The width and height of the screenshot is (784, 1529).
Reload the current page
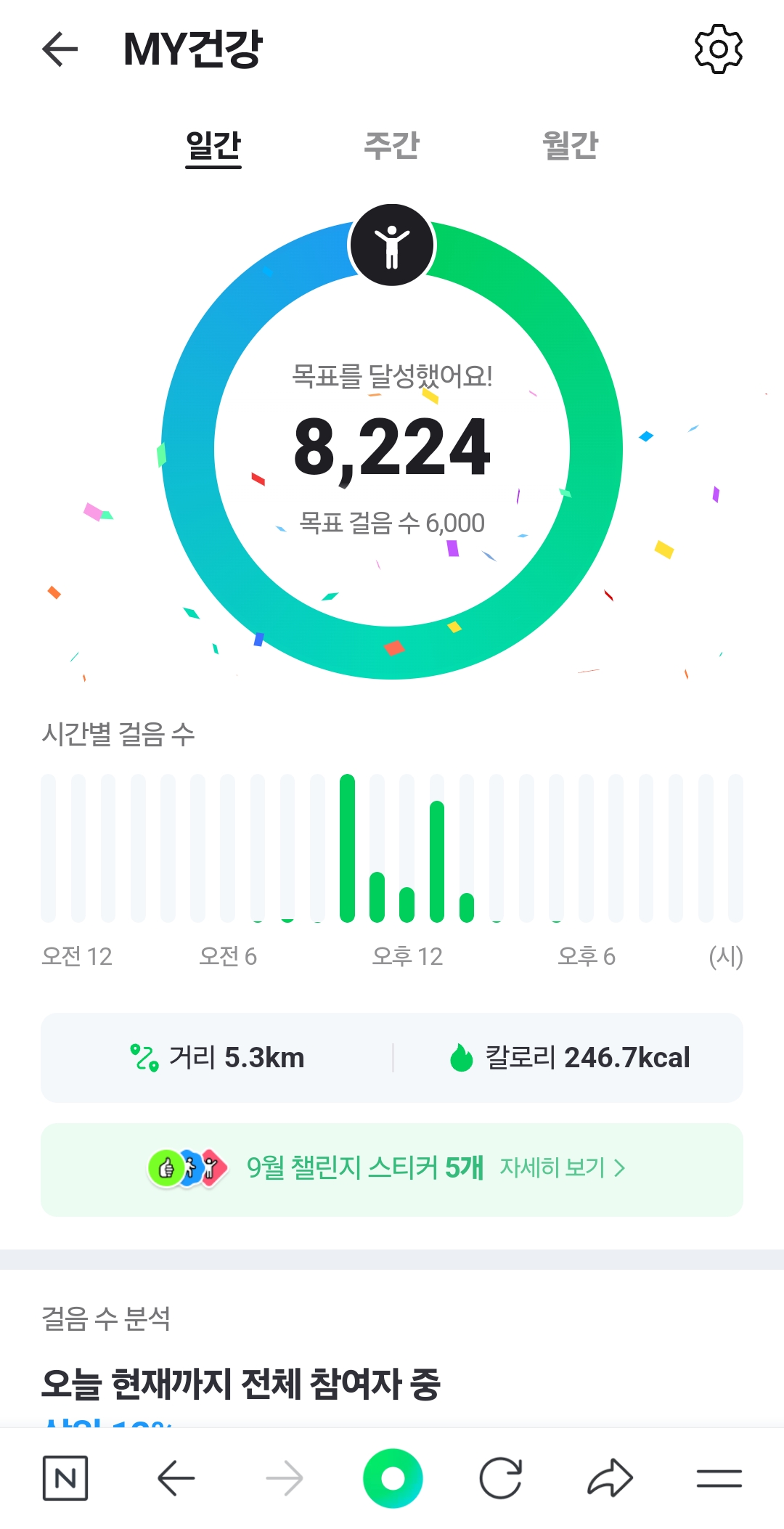tap(501, 1477)
